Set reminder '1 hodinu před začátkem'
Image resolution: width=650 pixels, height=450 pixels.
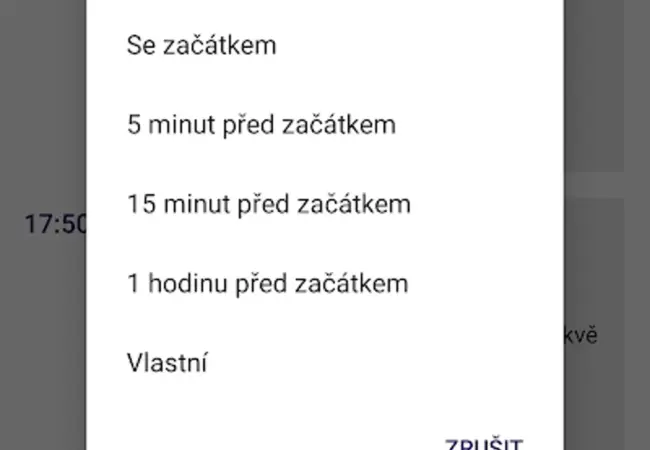[x=268, y=283]
